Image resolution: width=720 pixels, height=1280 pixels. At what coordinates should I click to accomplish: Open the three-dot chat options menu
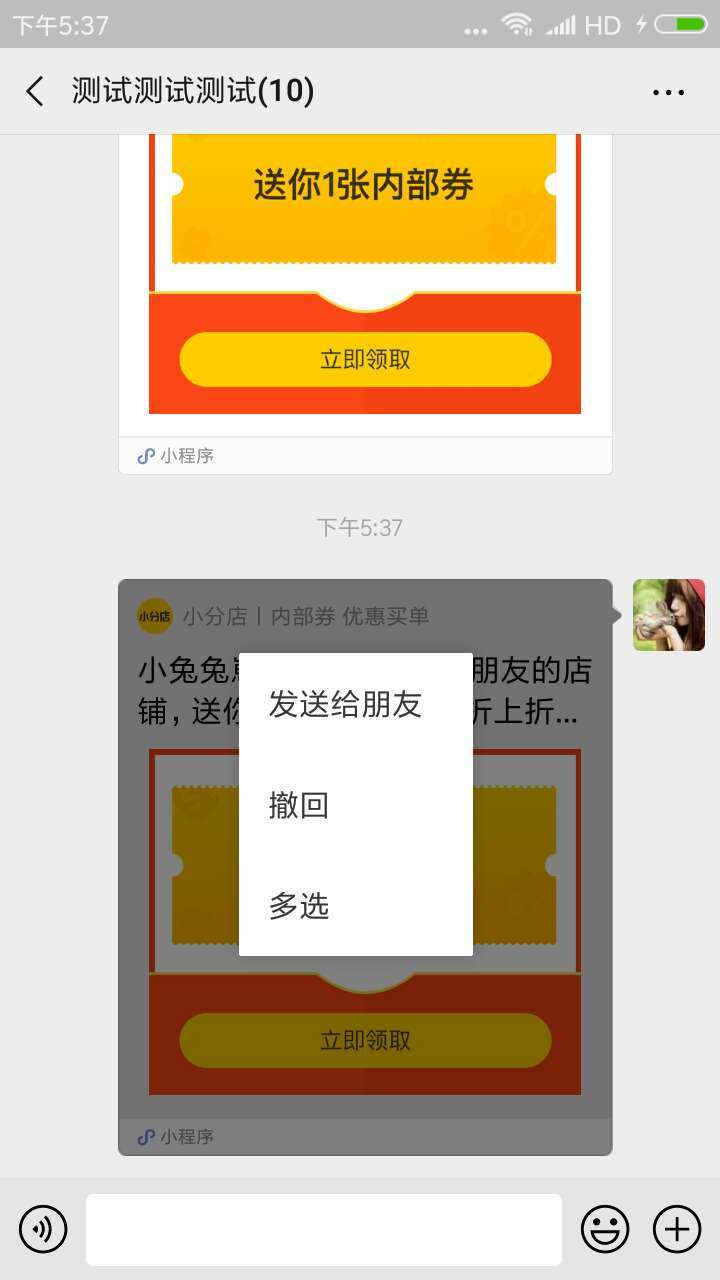point(668,92)
